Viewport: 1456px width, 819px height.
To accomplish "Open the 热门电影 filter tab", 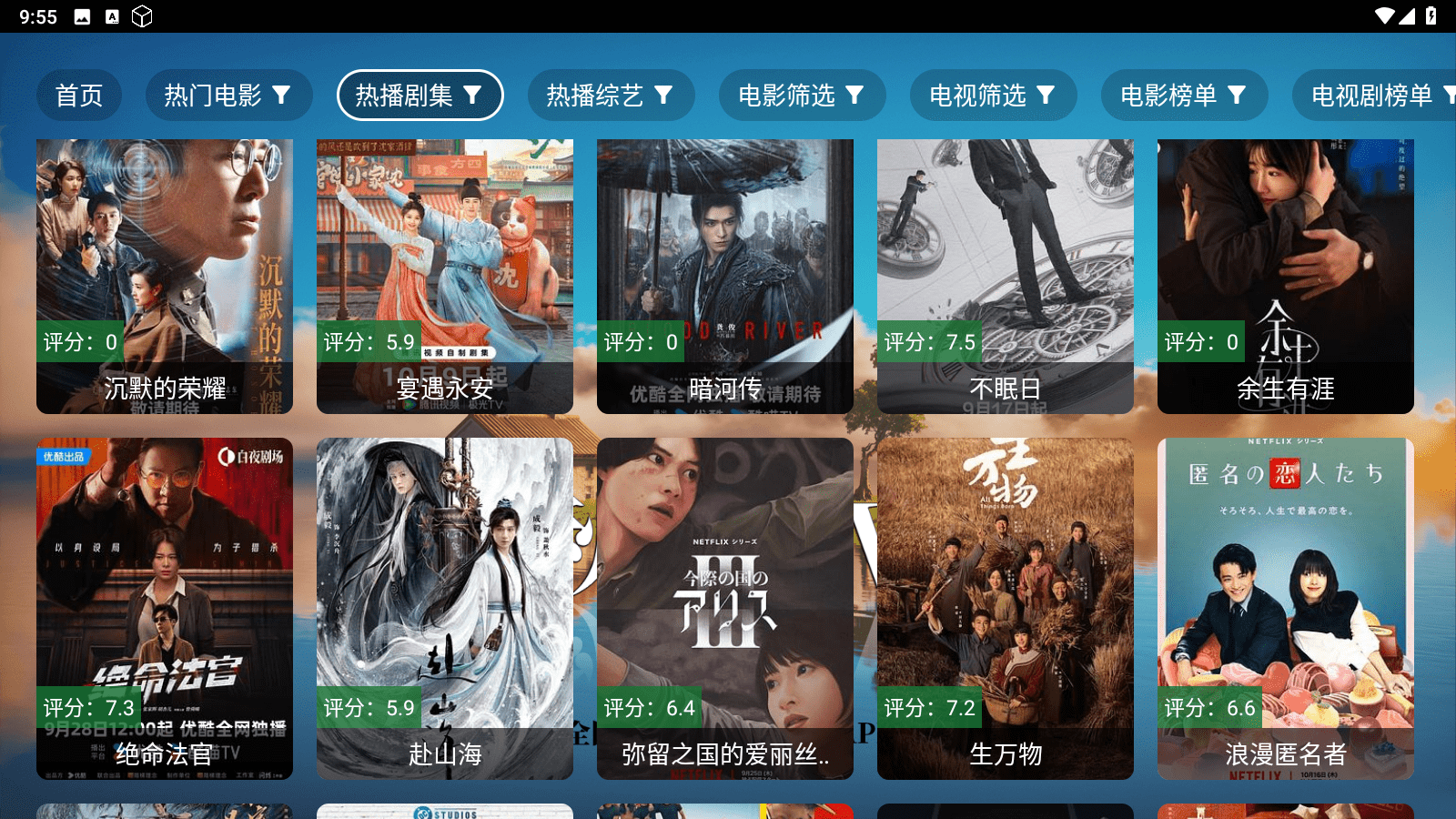I will pyautogui.click(x=227, y=96).
